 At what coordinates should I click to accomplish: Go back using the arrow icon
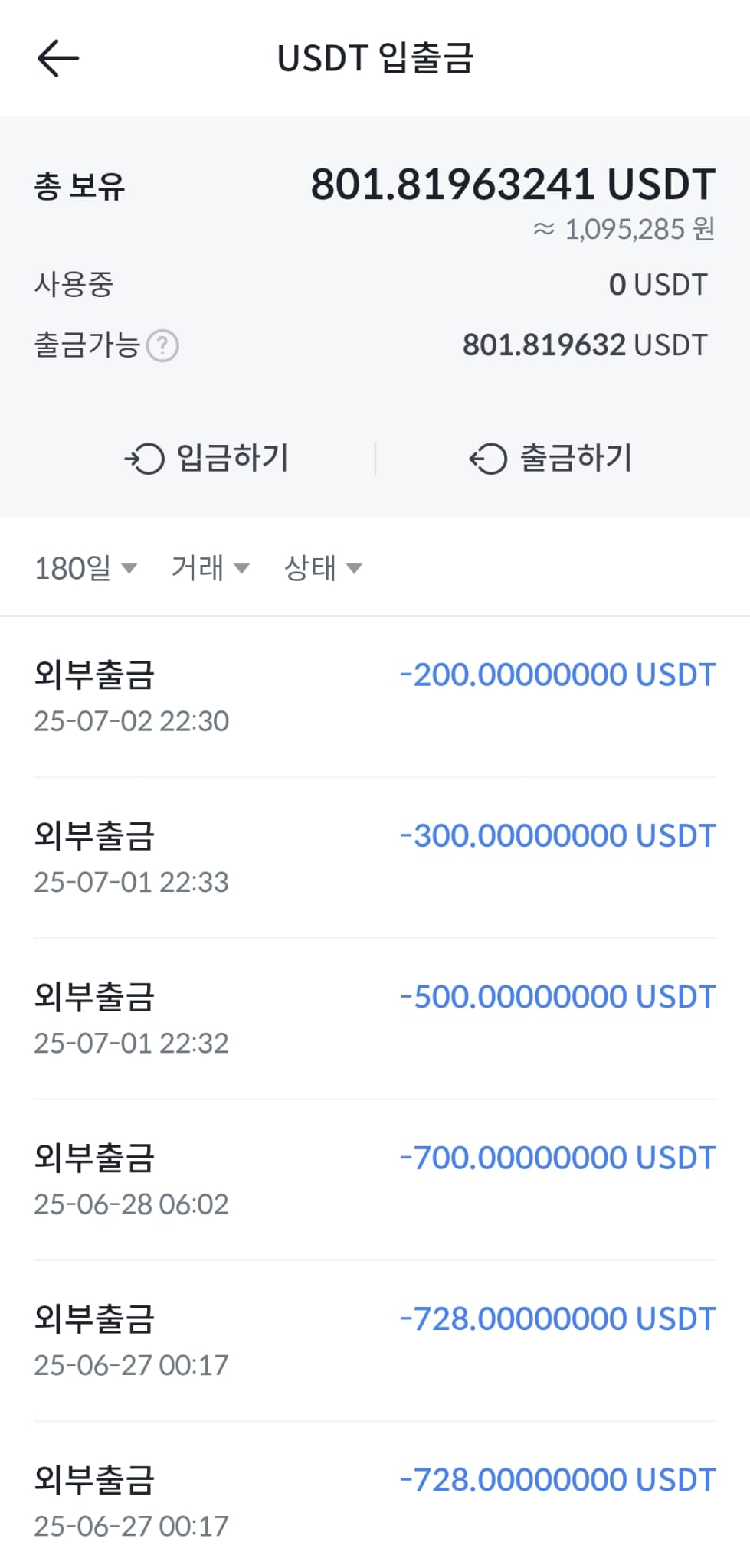coord(58,58)
